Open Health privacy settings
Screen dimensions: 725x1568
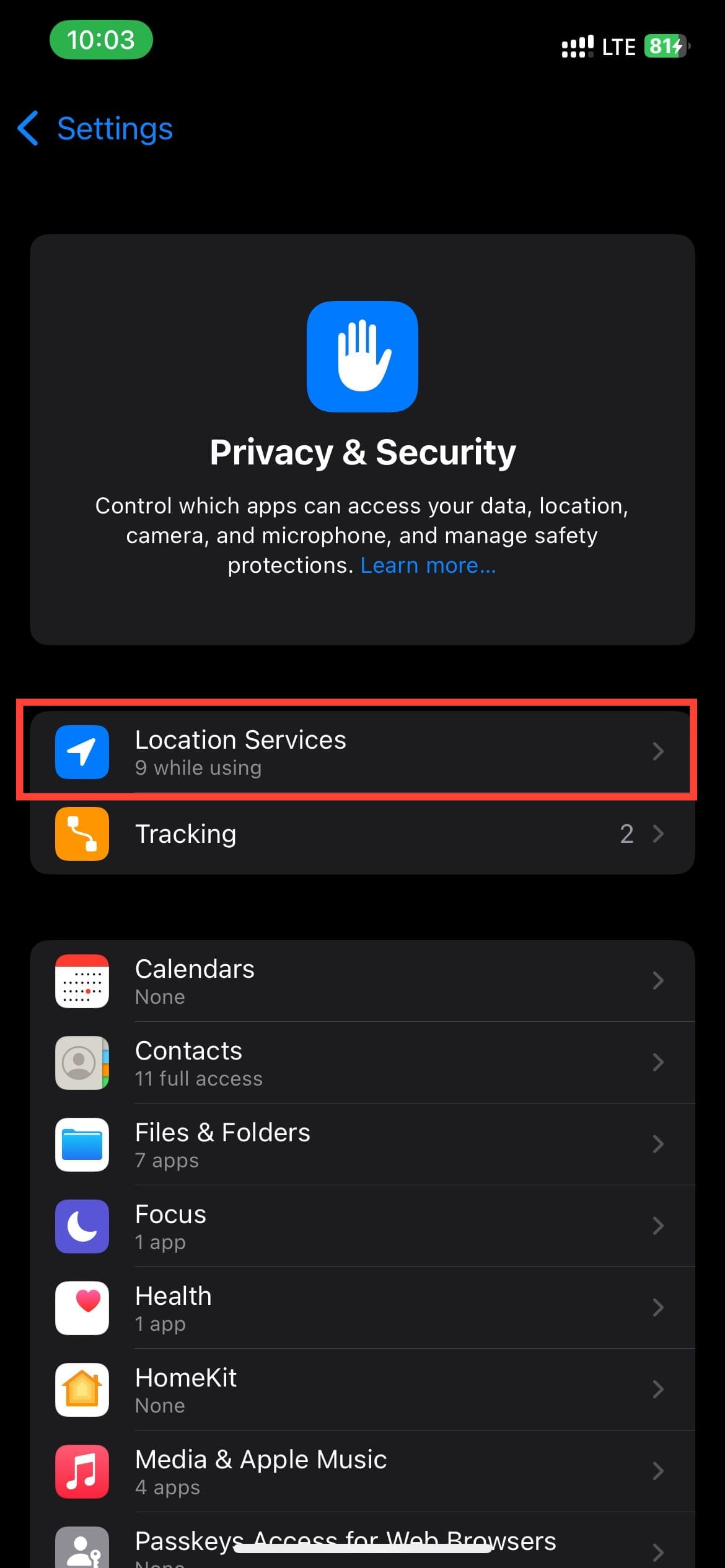click(362, 1308)
